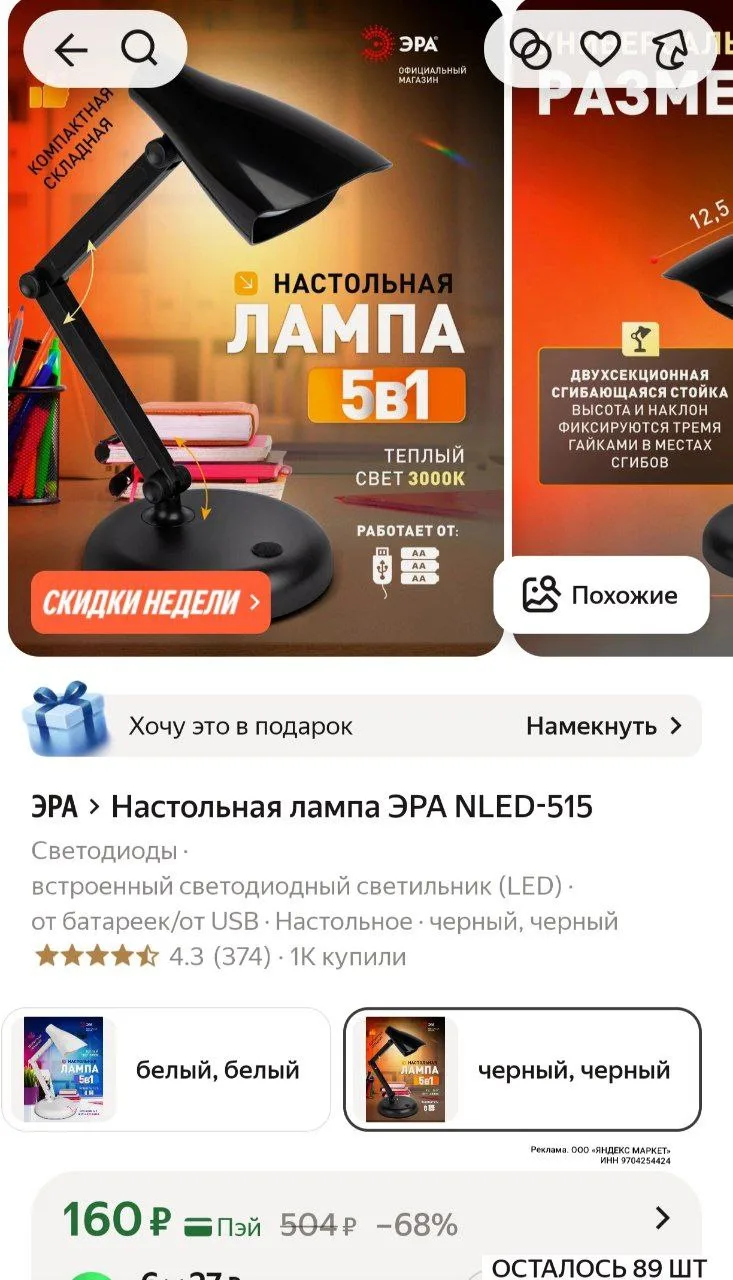Share this product
The image size is (733, 1280).
click(x=671, y=48)
